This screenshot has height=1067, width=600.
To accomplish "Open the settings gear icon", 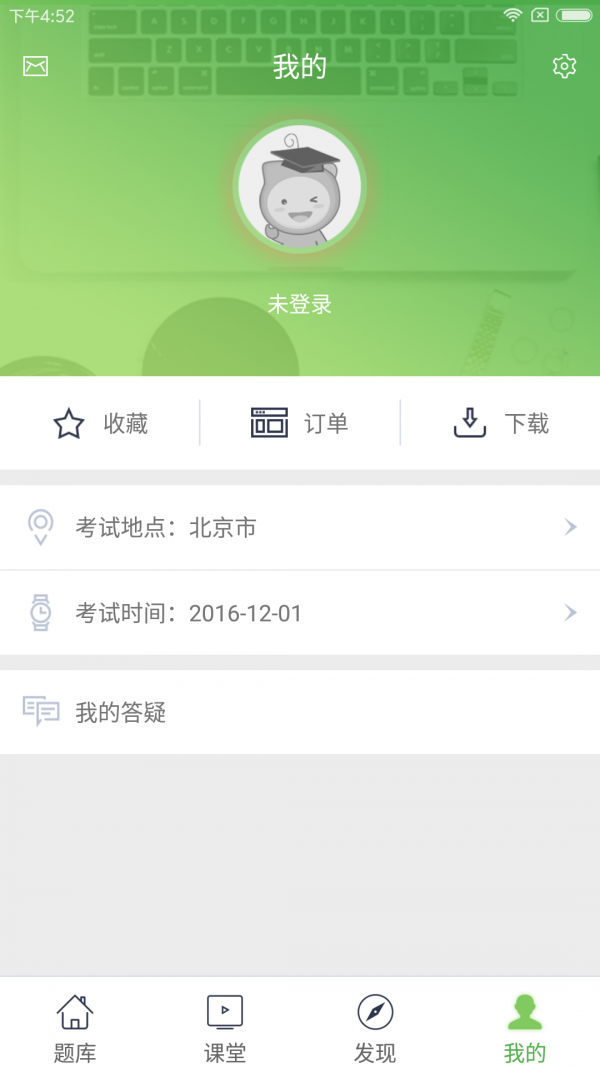I will pos(564,66).
